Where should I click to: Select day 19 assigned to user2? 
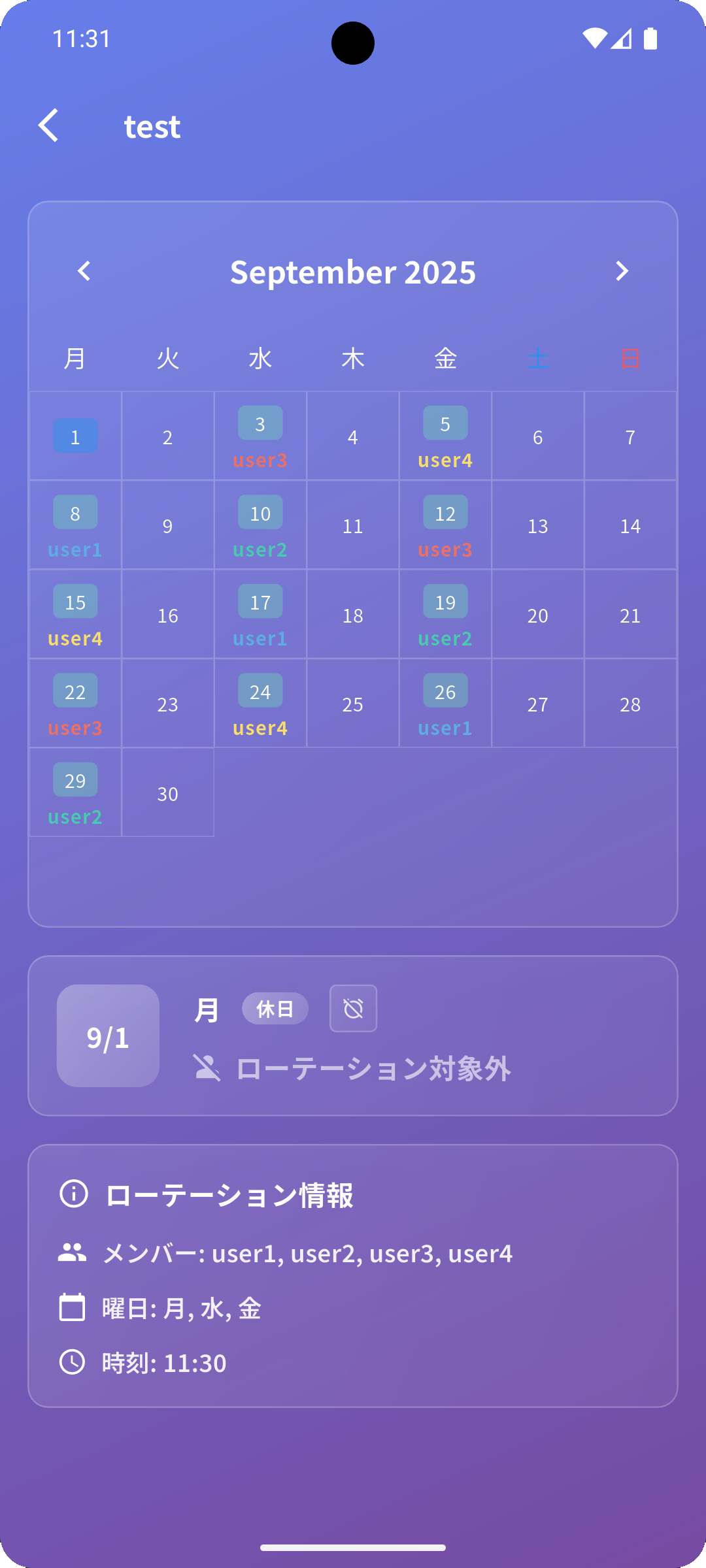point(445,614)
